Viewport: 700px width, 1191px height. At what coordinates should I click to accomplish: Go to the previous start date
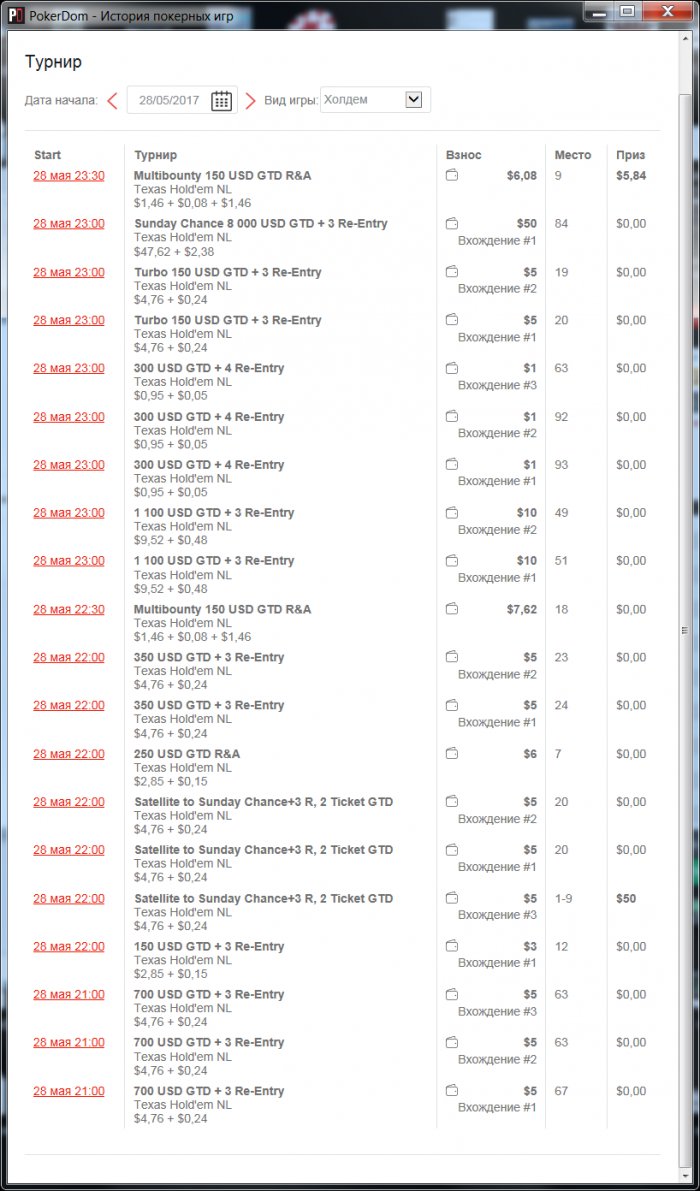pos(112,101)
